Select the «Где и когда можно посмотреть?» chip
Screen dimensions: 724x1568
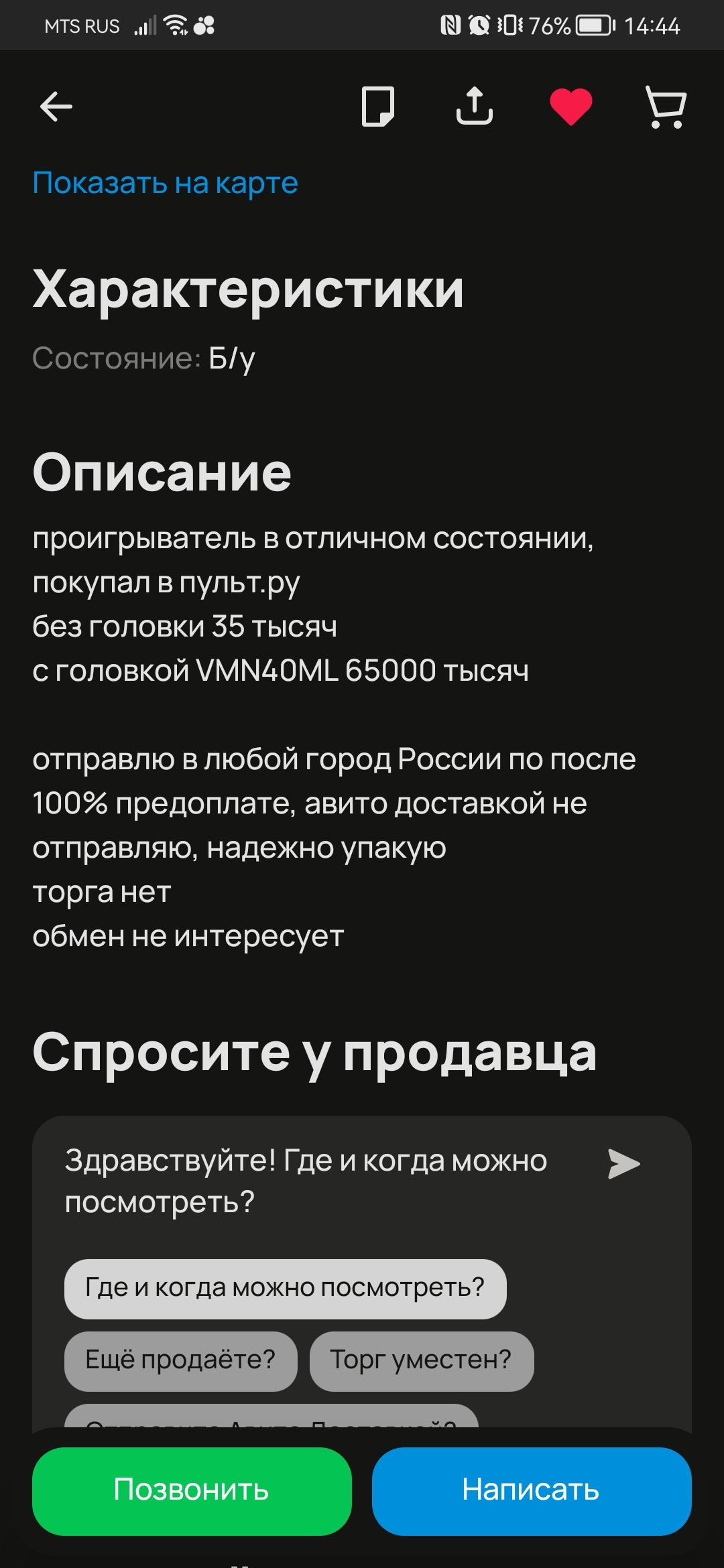[x=285, y=1289]
